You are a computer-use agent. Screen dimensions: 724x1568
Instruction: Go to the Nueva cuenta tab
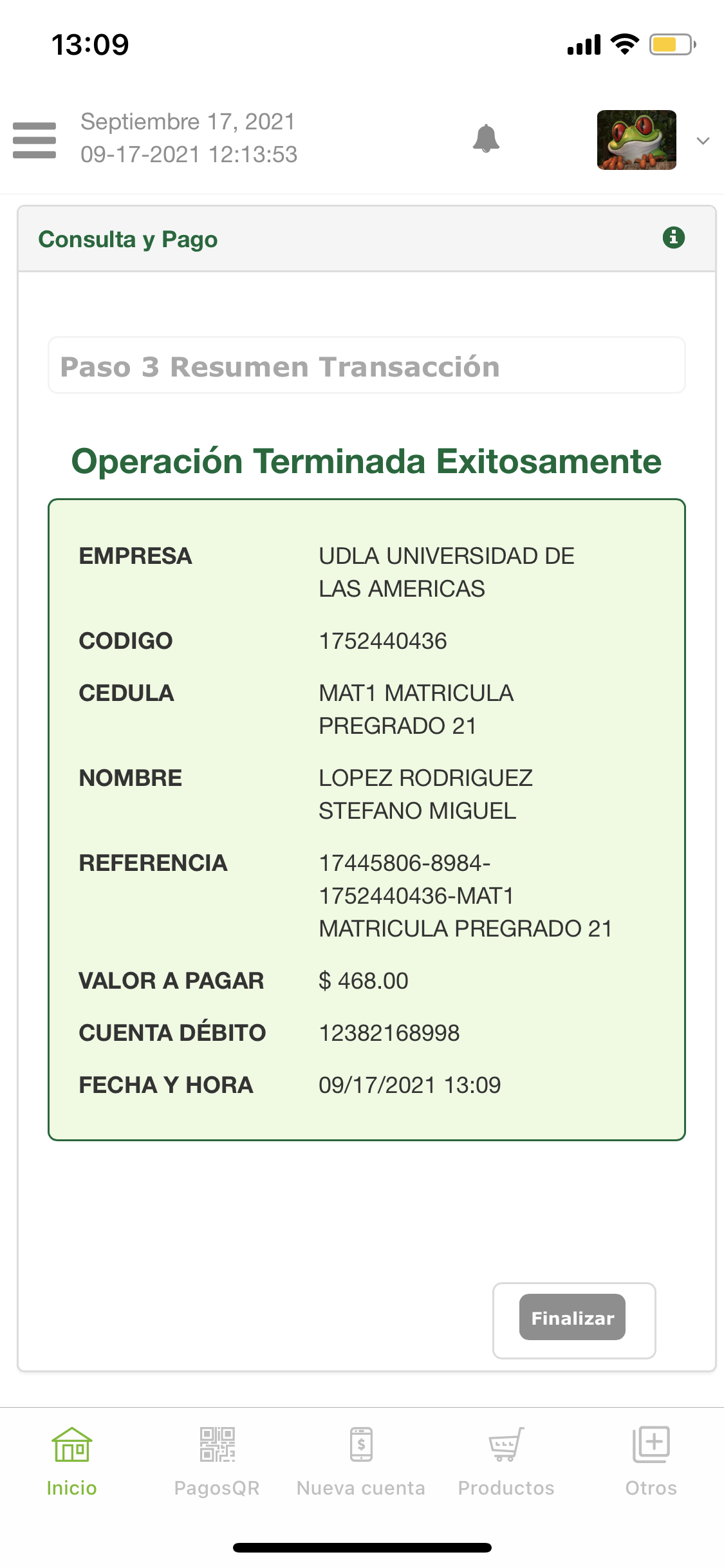(x=361, y=1461)
